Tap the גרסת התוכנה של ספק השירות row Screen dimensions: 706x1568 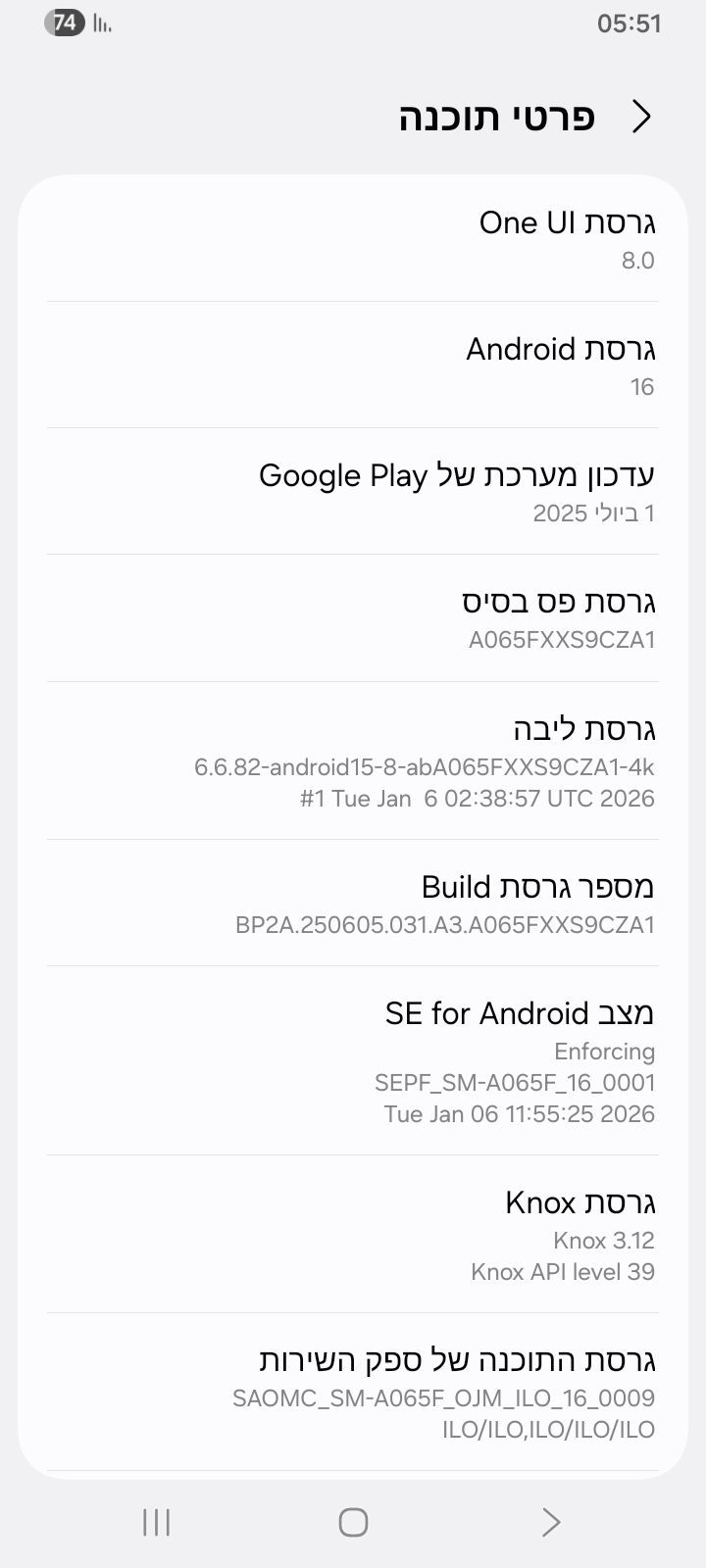point(353,1393)
